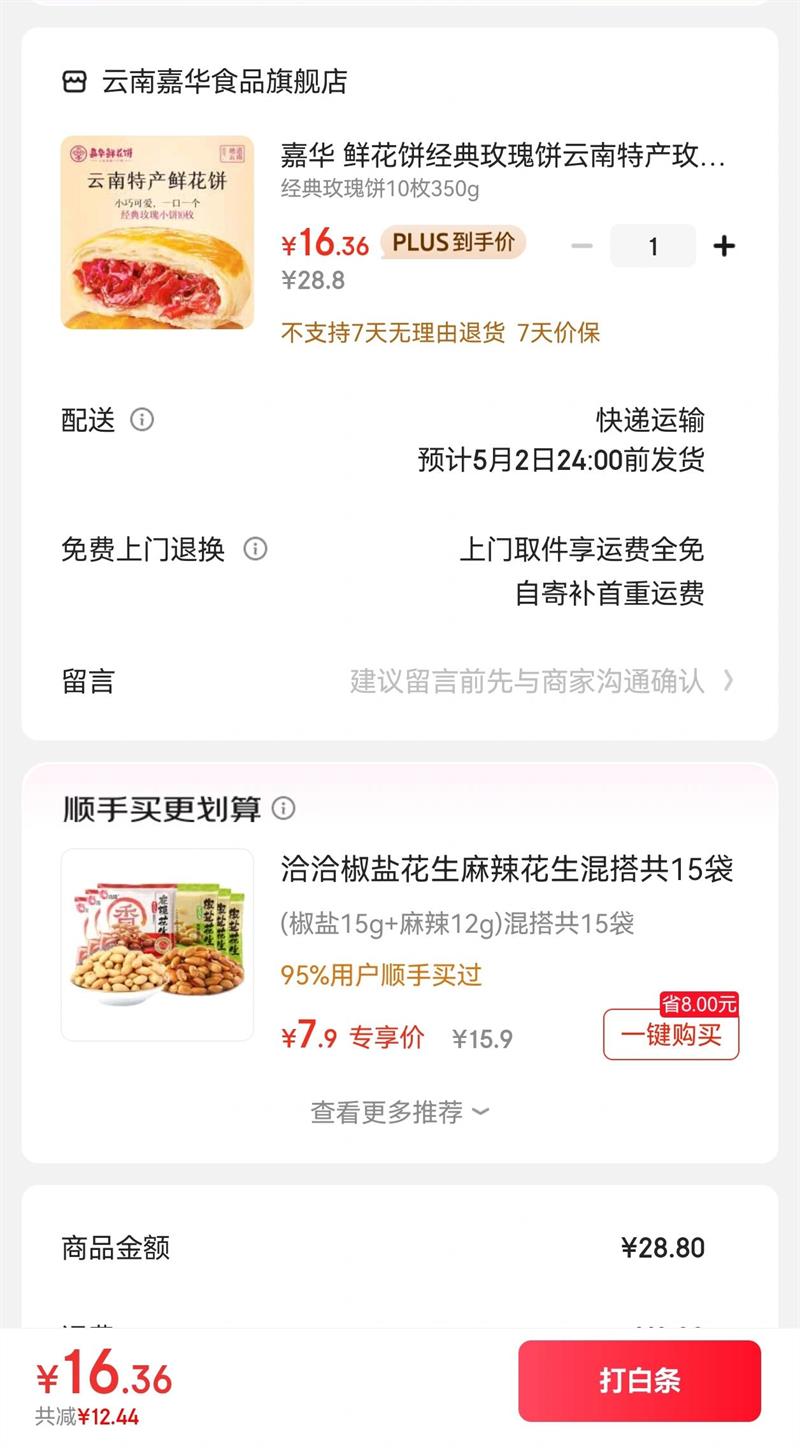Screen dimensions: 800x1448
Task: View info about 顺手买更划算
Action: click(x=284, y=808)
